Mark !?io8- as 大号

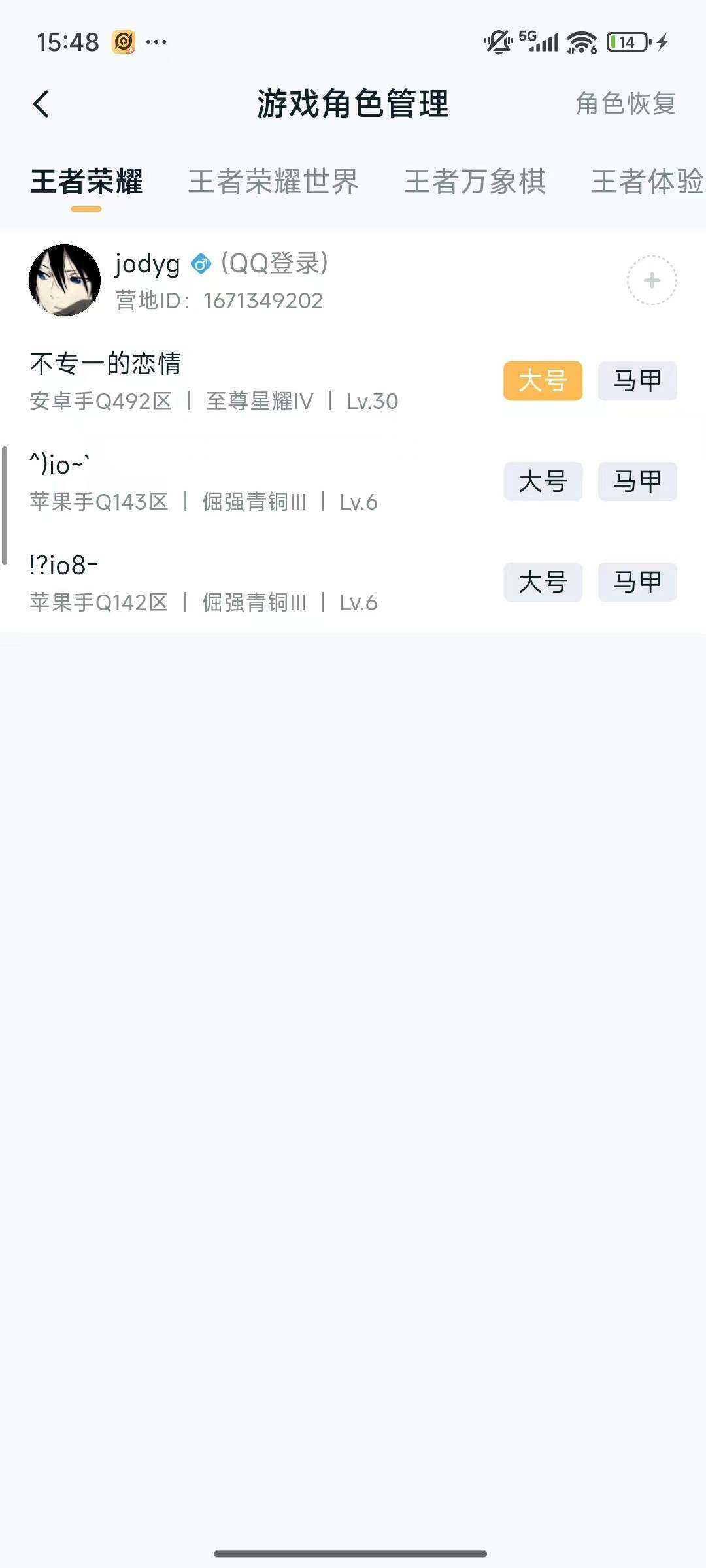(543, 583)
